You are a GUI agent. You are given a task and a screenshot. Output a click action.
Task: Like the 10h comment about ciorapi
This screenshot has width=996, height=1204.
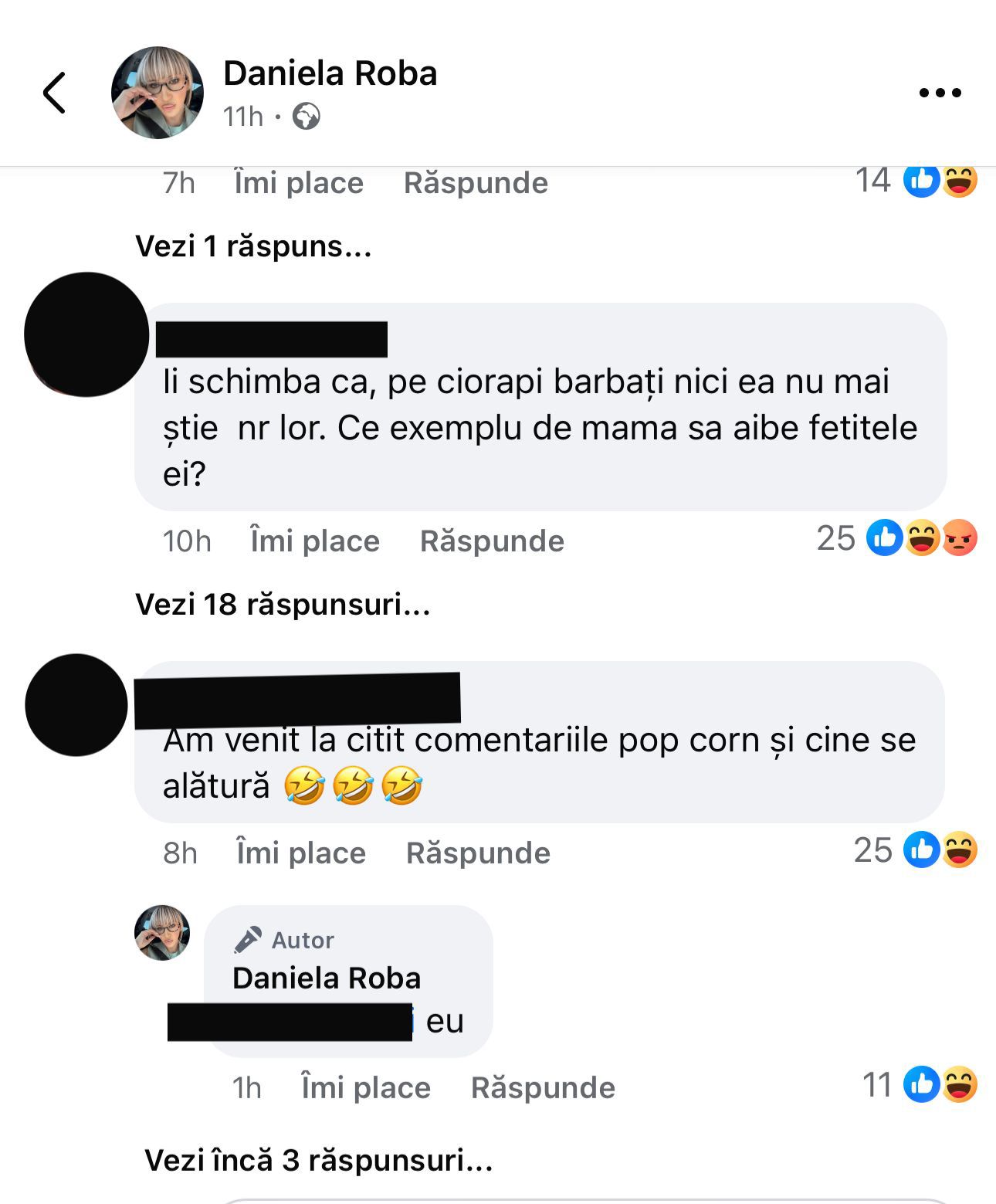(x=315, y=541)
